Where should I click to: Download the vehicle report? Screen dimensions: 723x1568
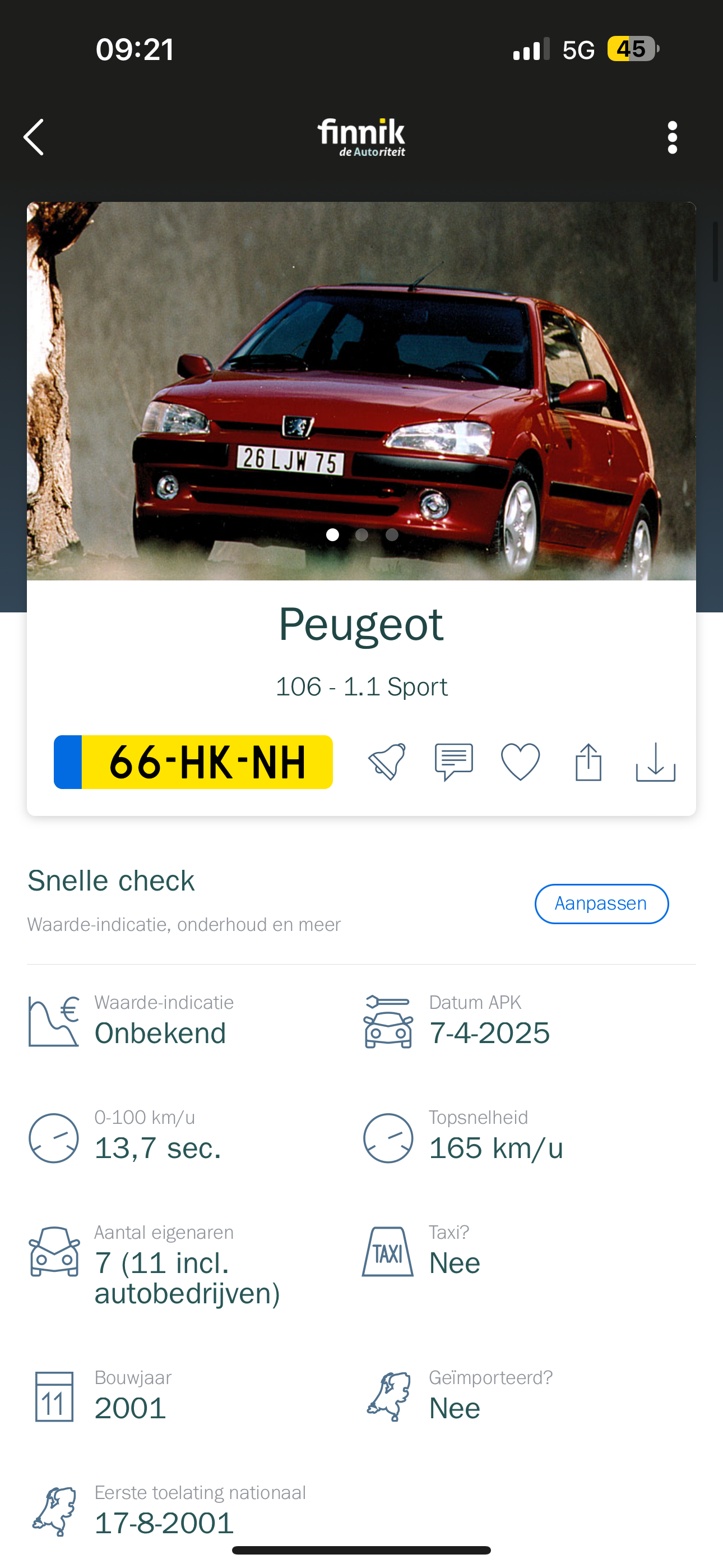pos(655,762)
